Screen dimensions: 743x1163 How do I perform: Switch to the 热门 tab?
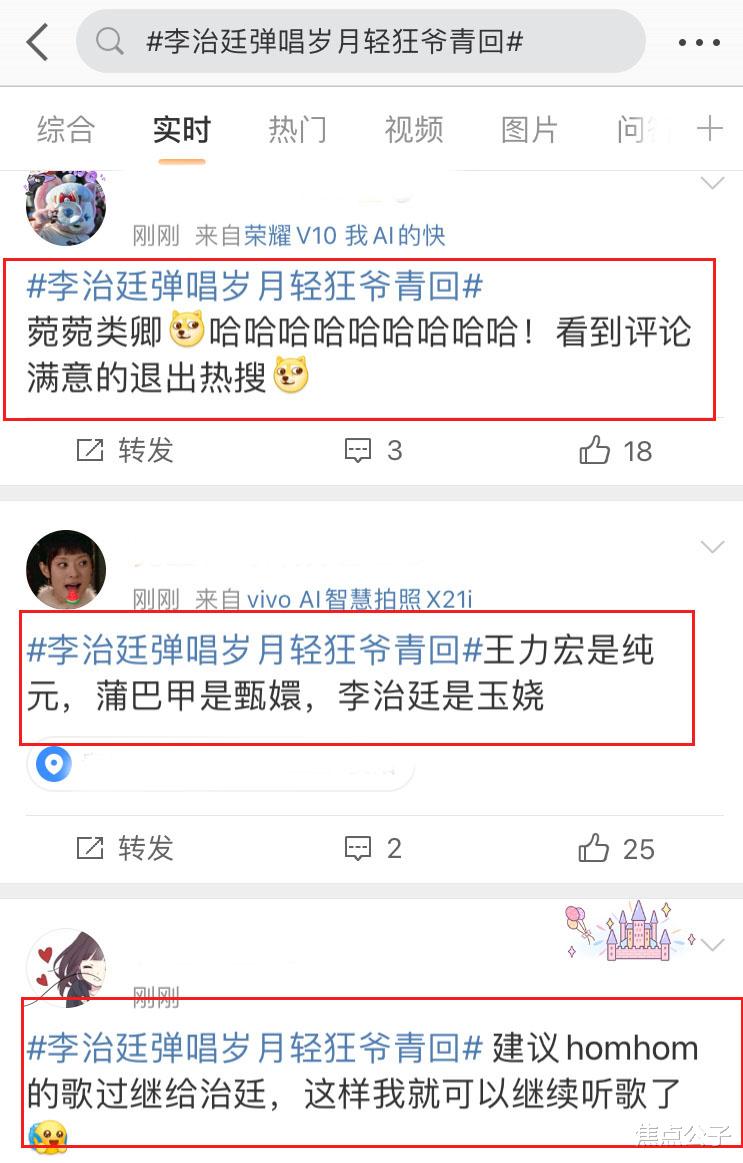point(297,129)
